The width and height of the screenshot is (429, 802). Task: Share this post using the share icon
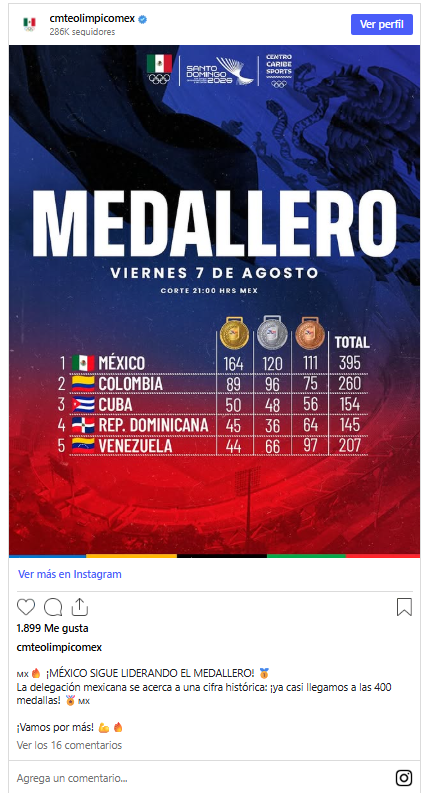80,607
